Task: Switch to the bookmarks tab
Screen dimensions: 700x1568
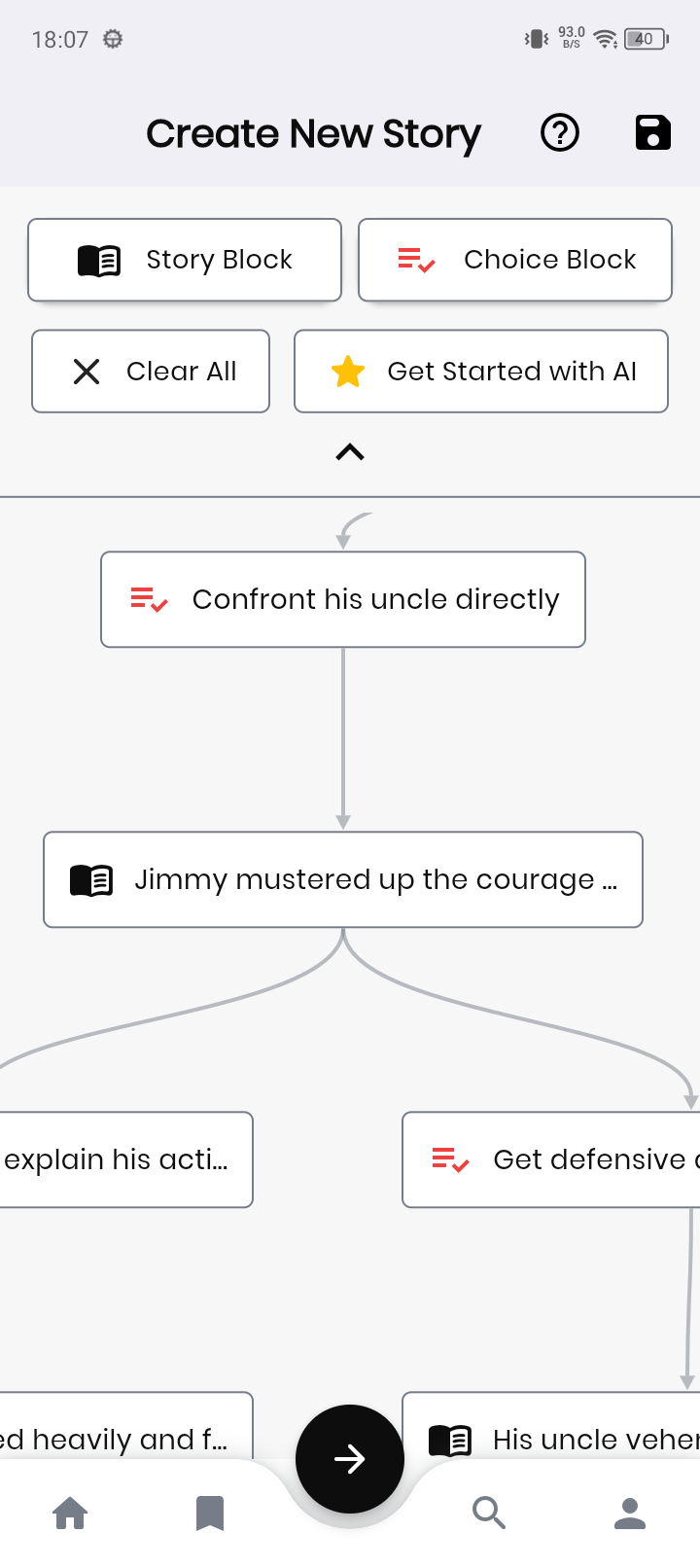Action: click(x=210, y=1514)
